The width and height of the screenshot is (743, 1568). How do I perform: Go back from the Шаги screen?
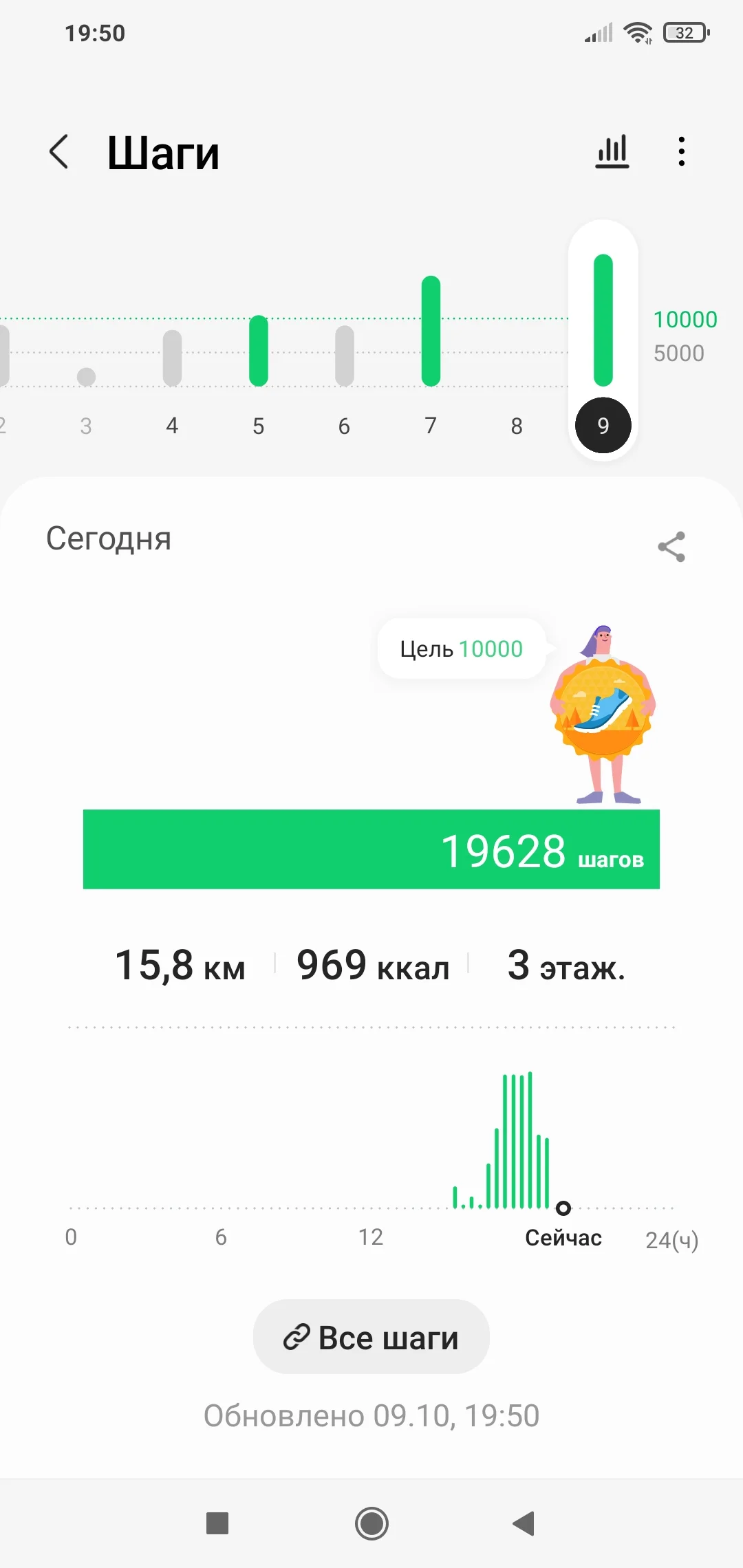pos(60,152)
